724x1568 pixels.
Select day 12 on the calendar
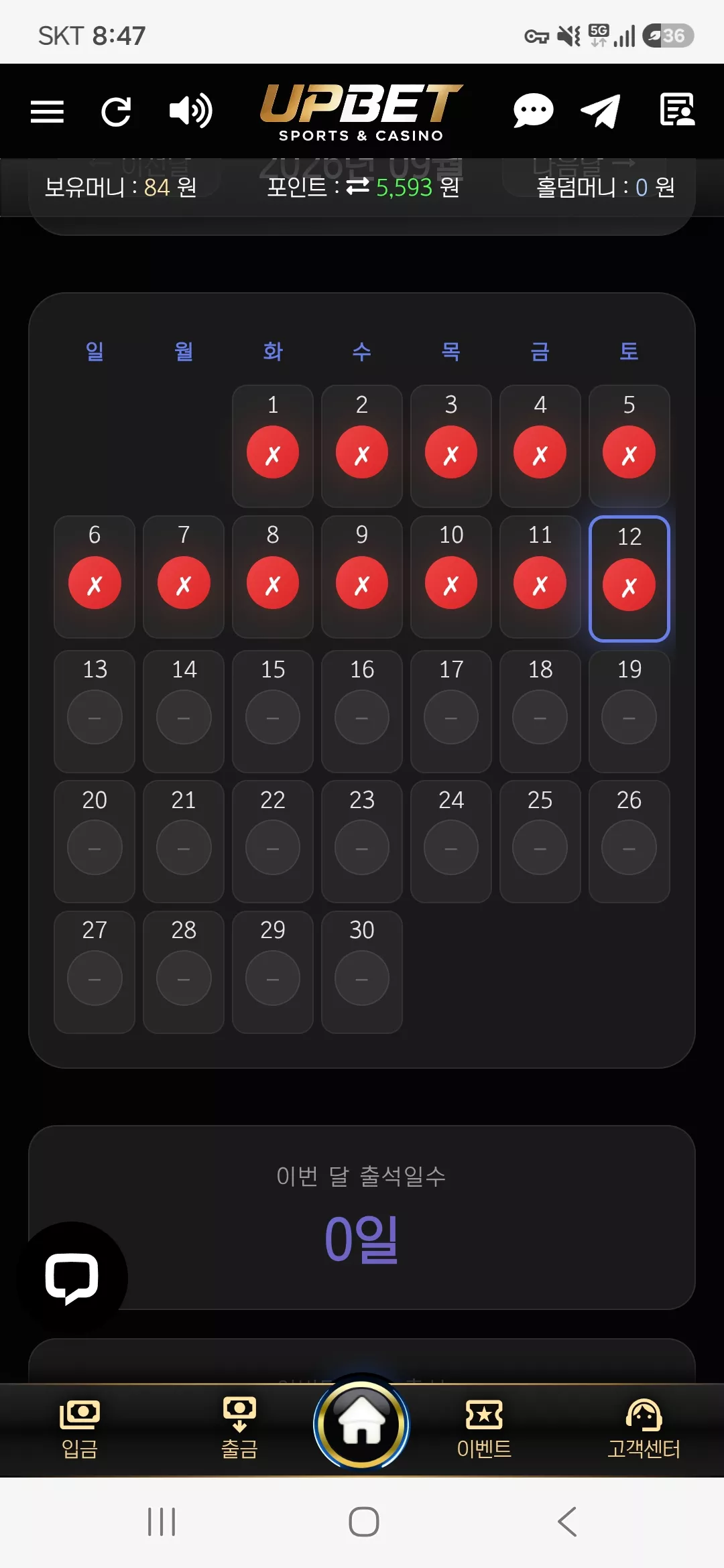629,579
